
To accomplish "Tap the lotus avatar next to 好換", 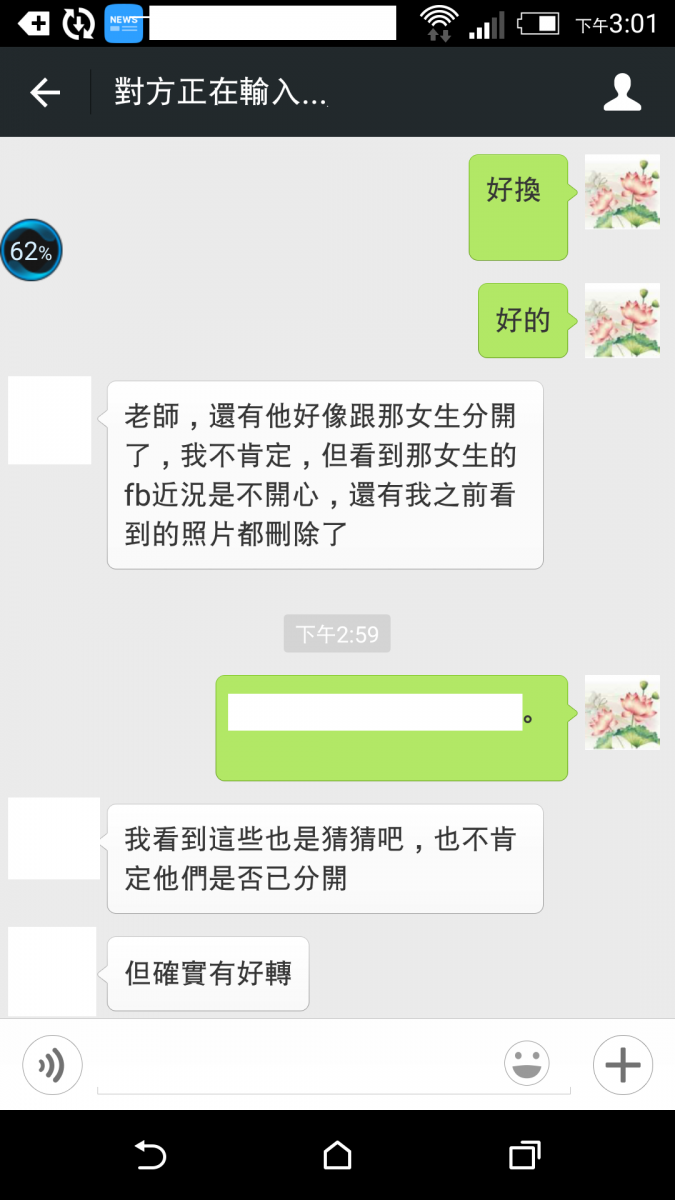I will (622, 192).
